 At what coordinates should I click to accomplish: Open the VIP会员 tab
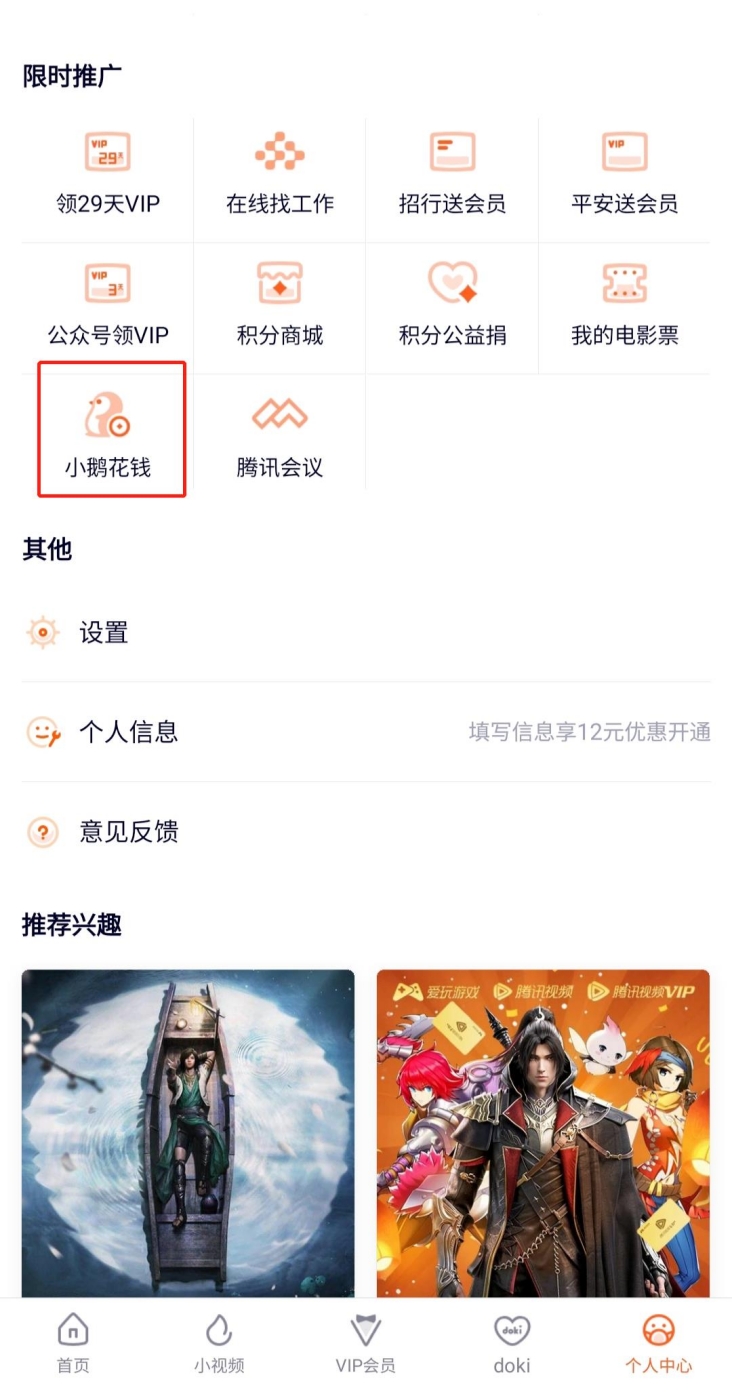point(365,1341)
